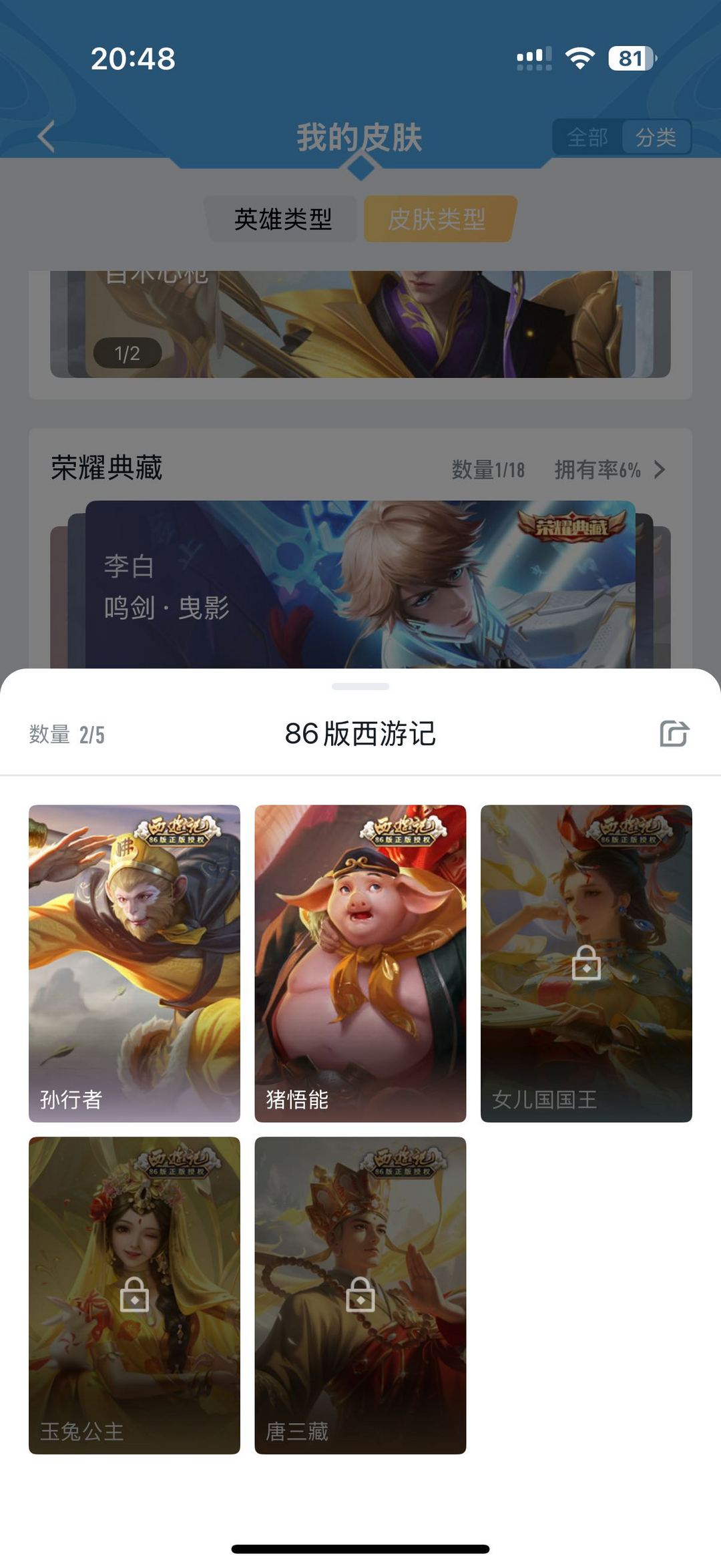721x1568 pixels.
Task: Tap the blue diamond under the page title
Action: pos(360,167)
